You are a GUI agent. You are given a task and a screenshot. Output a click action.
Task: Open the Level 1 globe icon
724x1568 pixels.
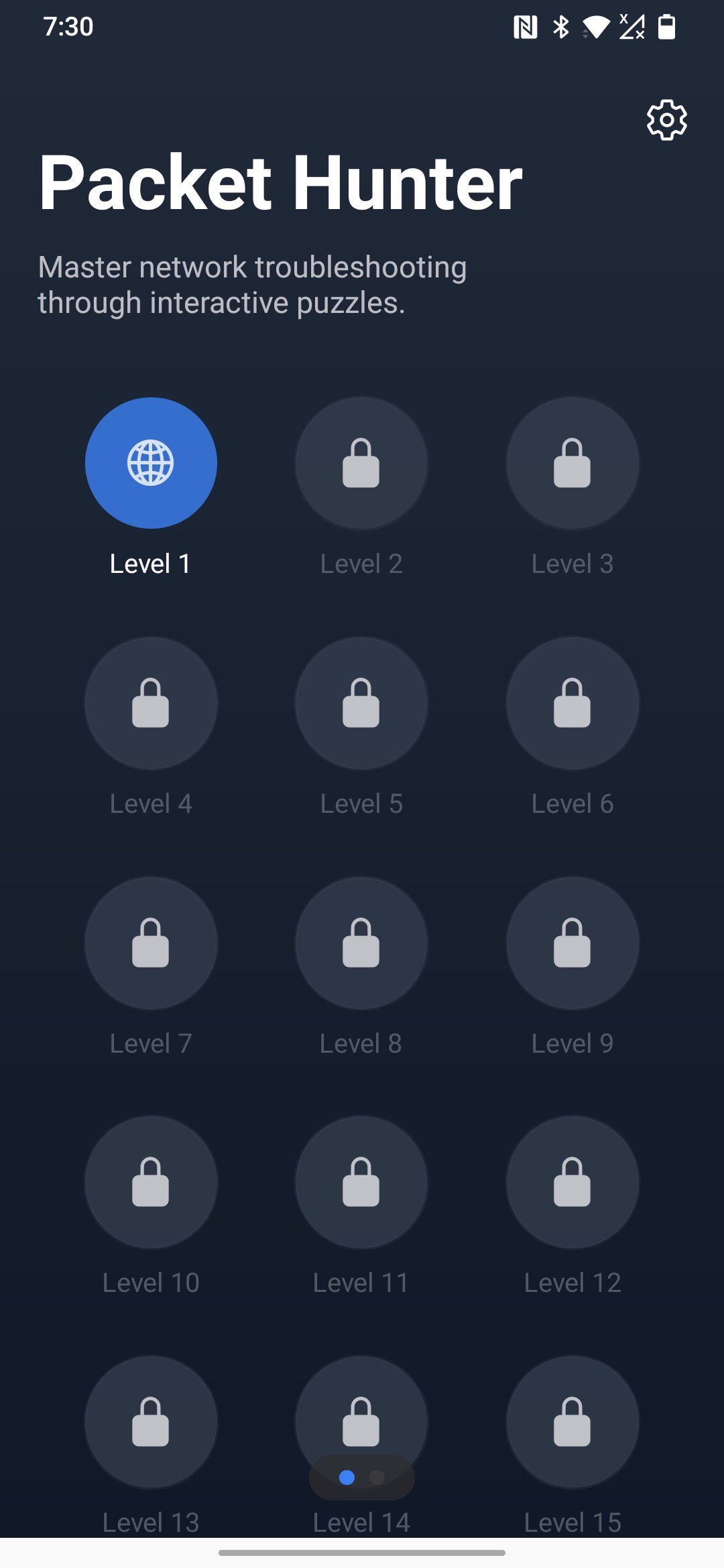pos(150,462)
